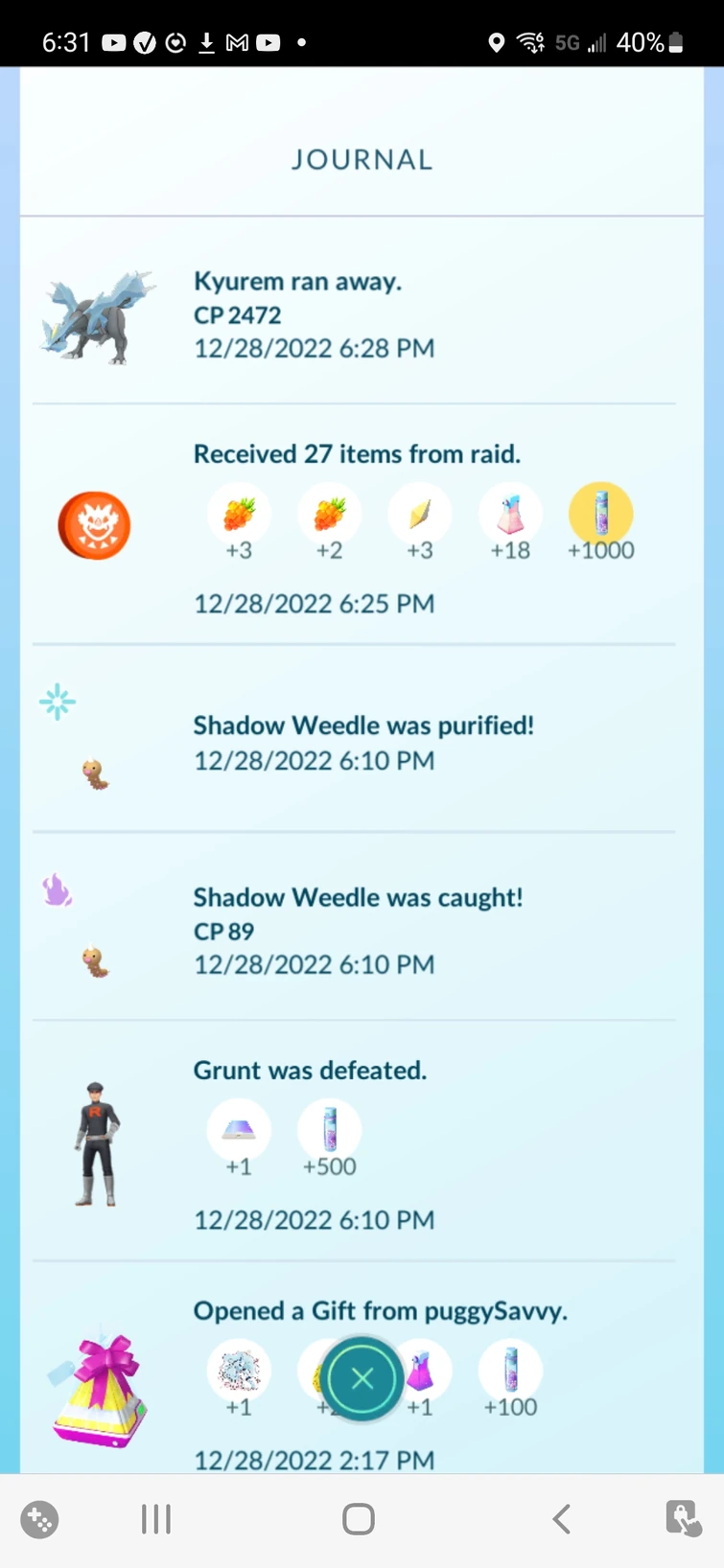Tap the touch assistant icon in navigation bar

(x=683, y=1519)
